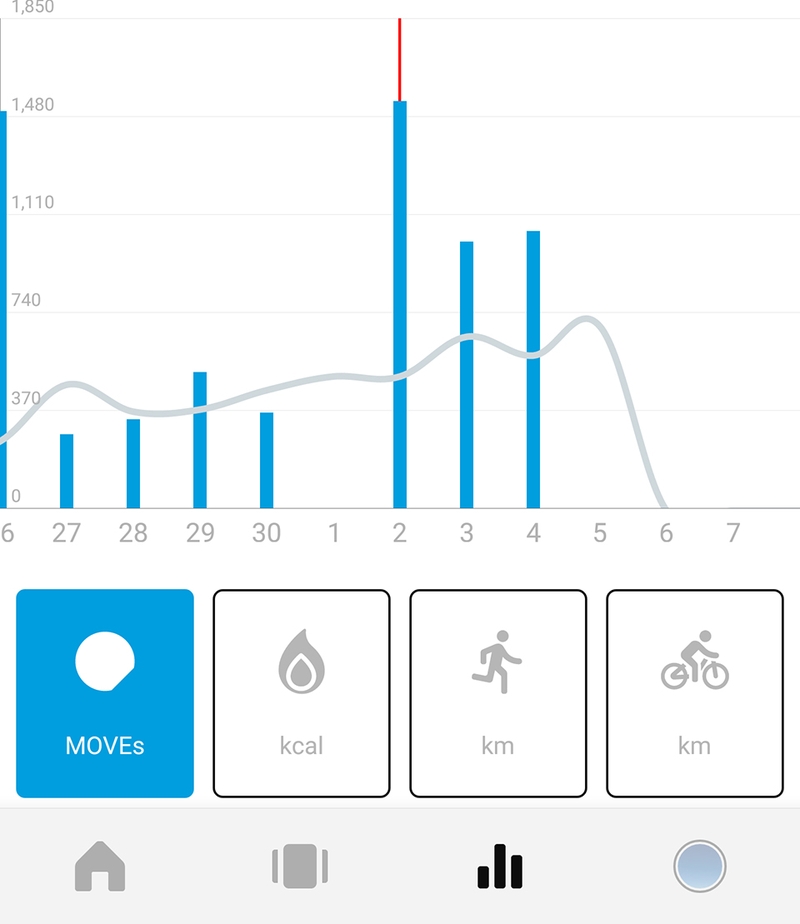The image size is (800, 924).
Task: Show running distance in km
Action: click(498, 693)
